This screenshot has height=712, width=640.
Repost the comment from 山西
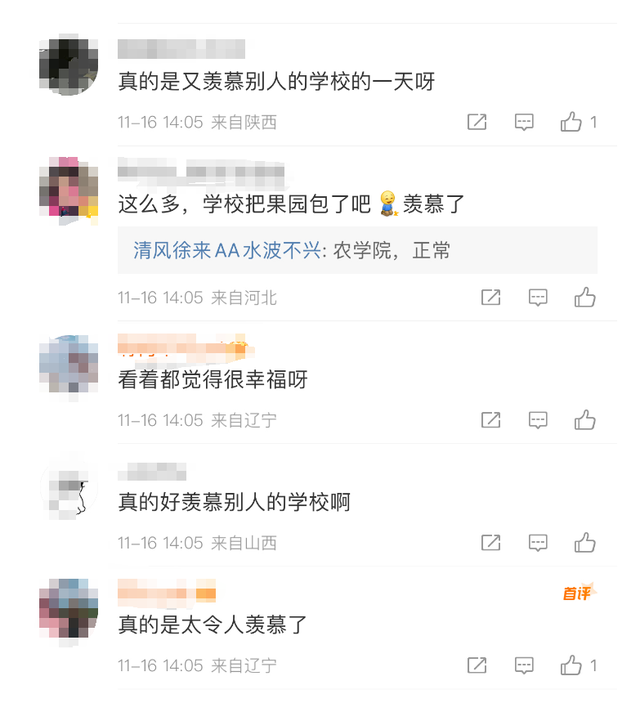(x=491, y=543)
